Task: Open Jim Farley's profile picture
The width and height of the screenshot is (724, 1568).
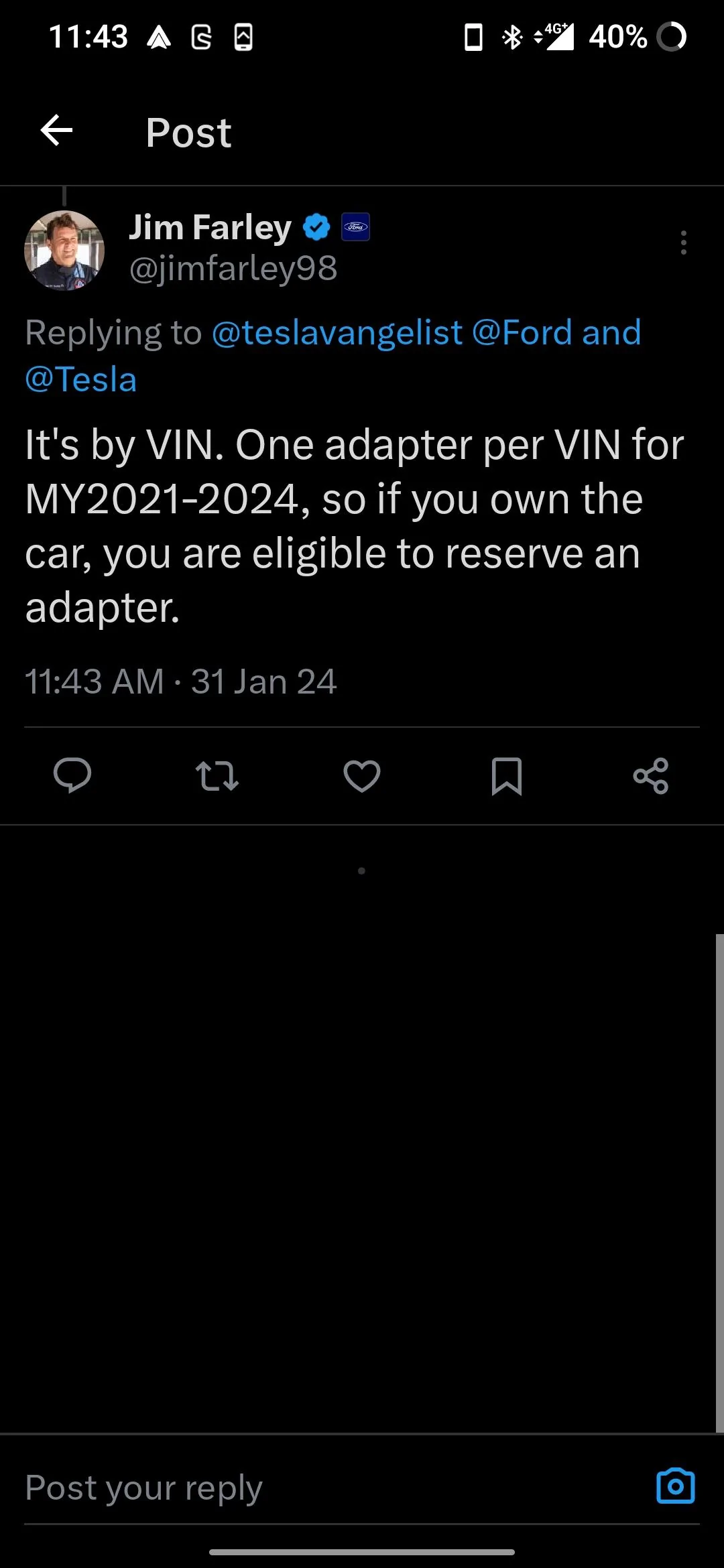Action: [64, 250]
